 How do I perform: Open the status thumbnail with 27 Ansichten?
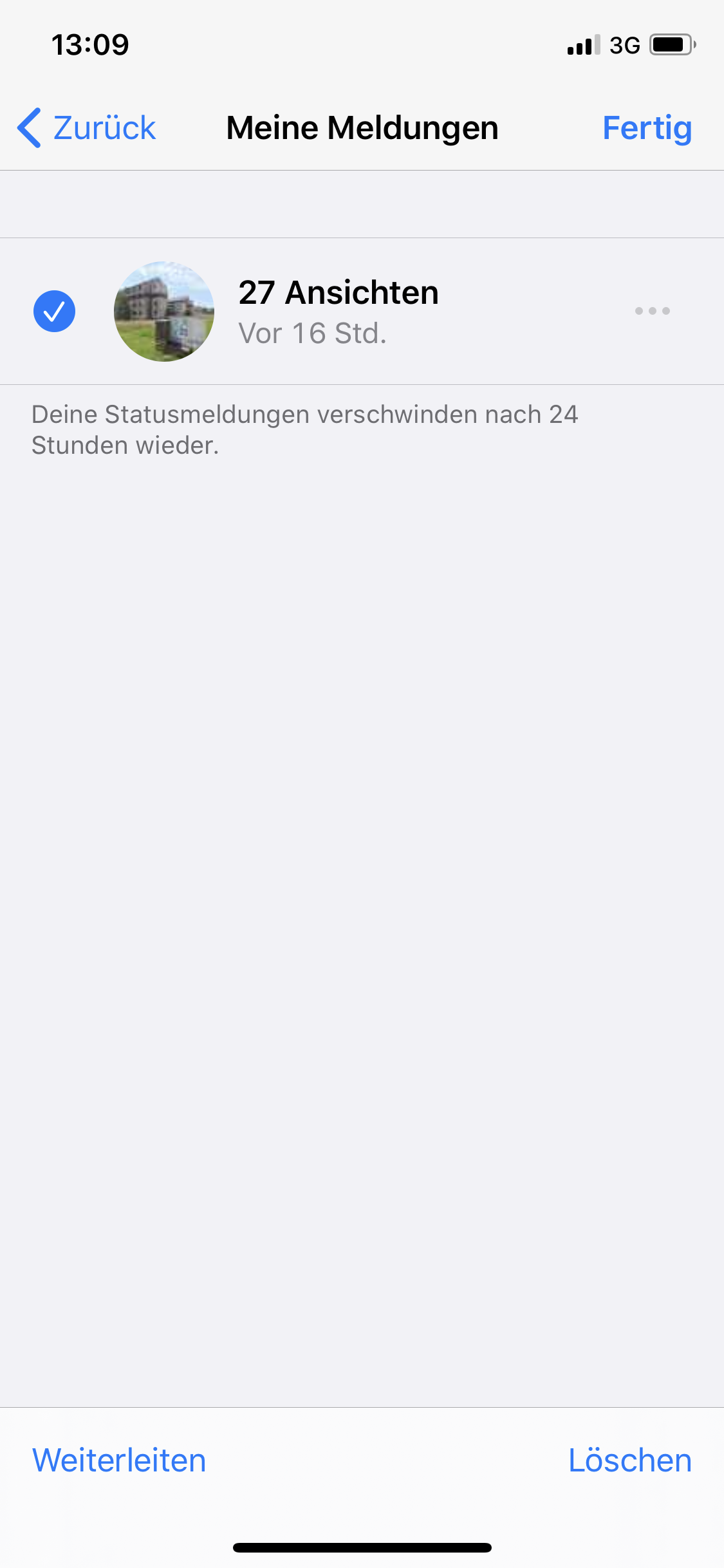click(x=164, y=312)
